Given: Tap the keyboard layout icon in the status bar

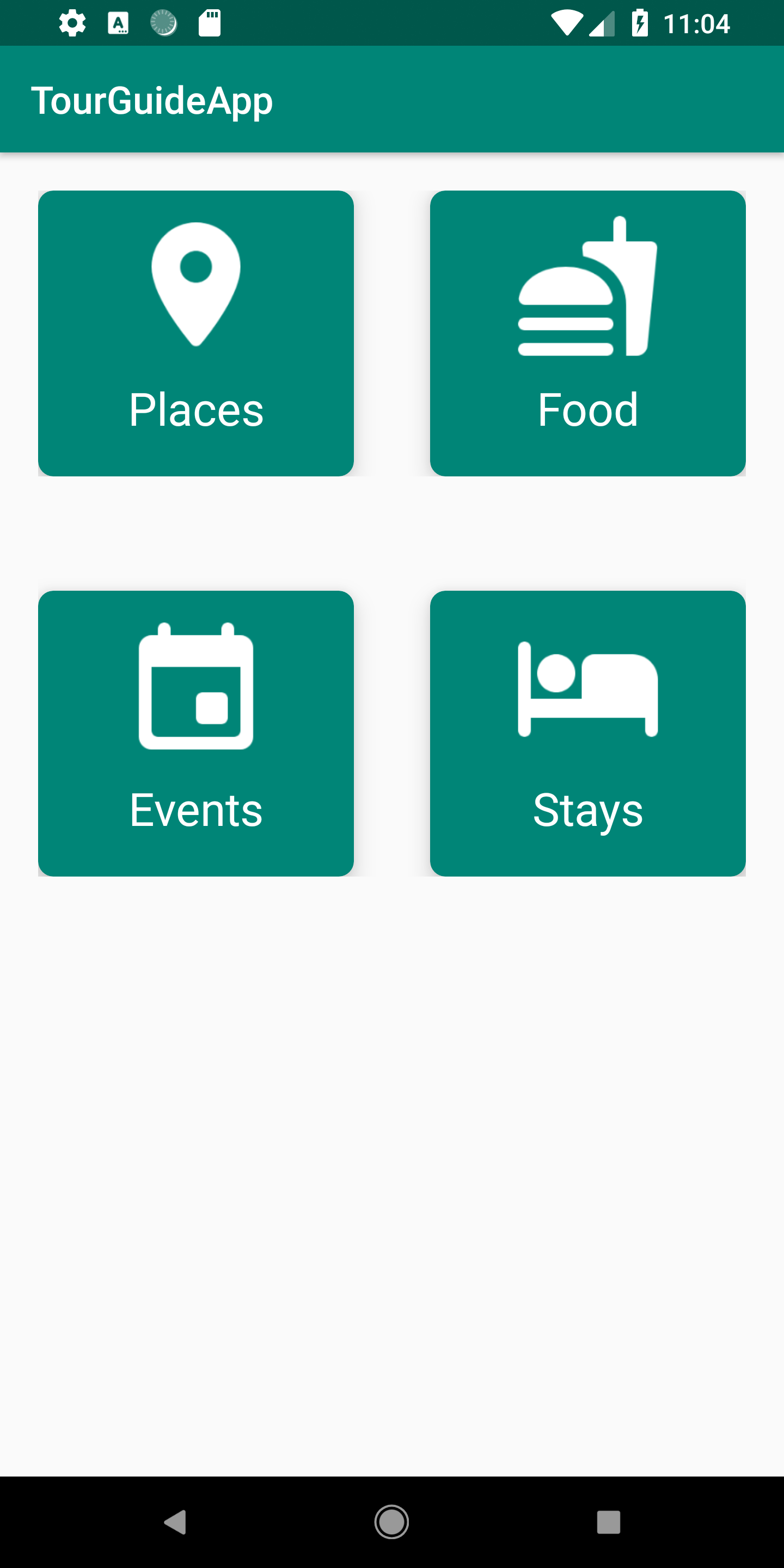Looking at the screenshot, I should click(x=119, y=22).
